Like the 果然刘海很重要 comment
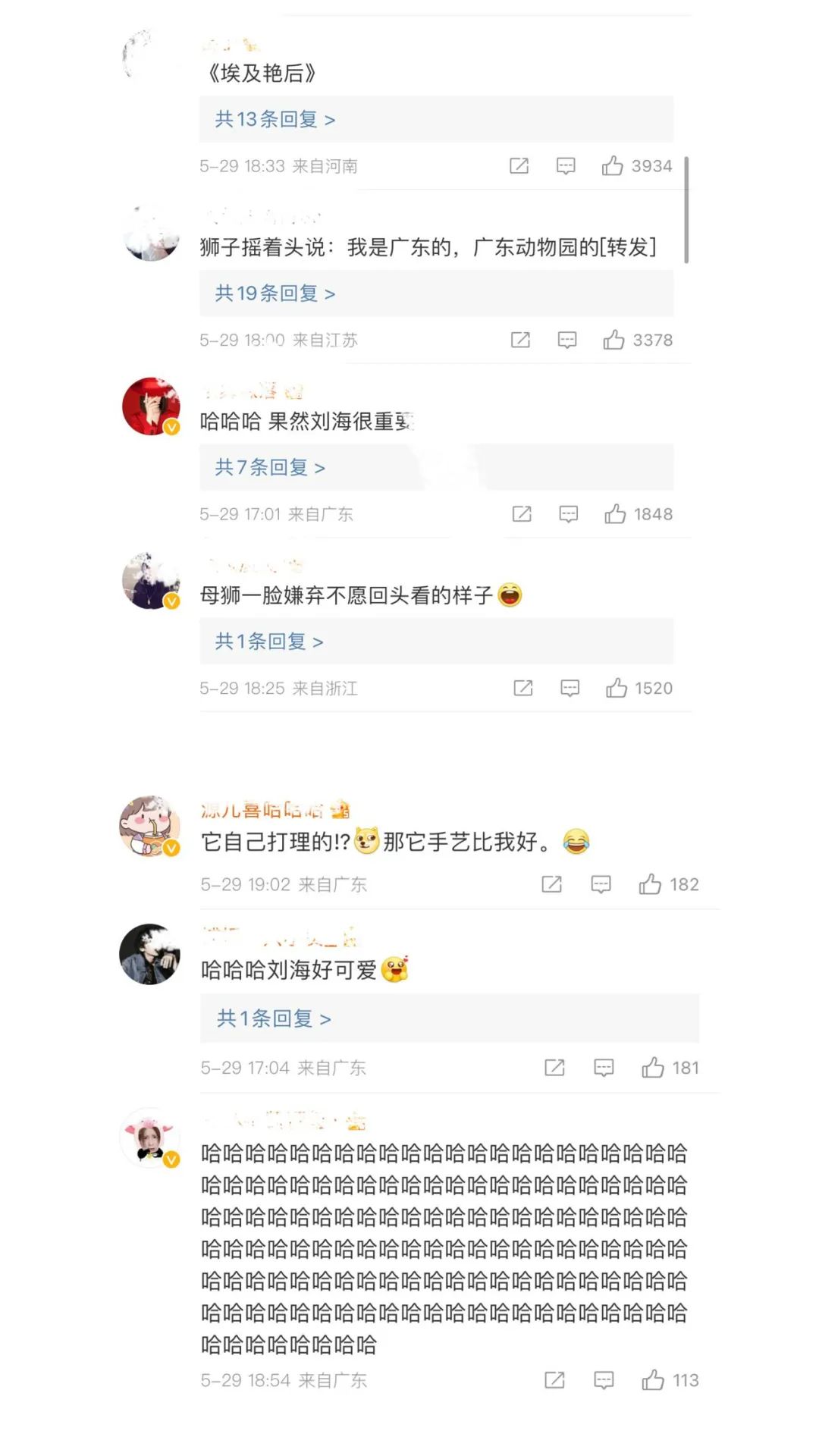Viewport: 819px width, 1456px height. (x=615, y=514)
